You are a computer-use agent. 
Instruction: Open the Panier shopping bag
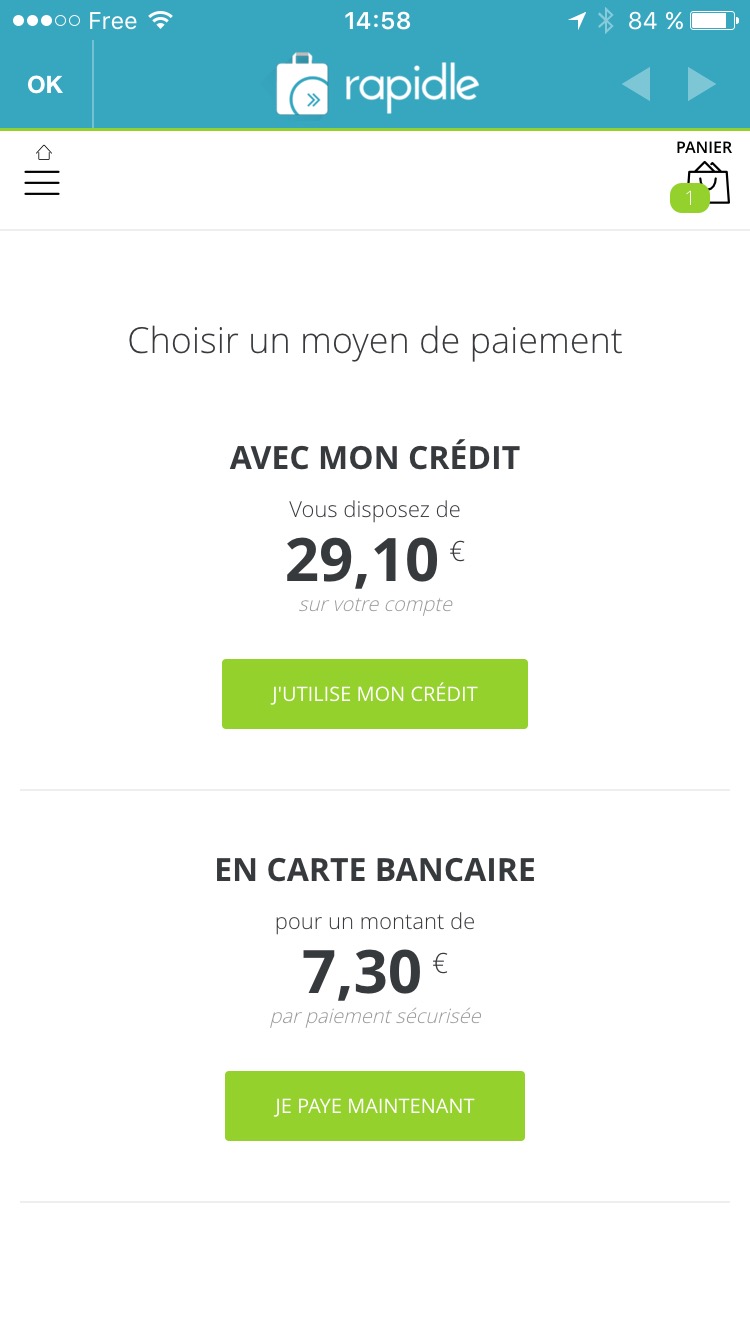coord(704,180)
